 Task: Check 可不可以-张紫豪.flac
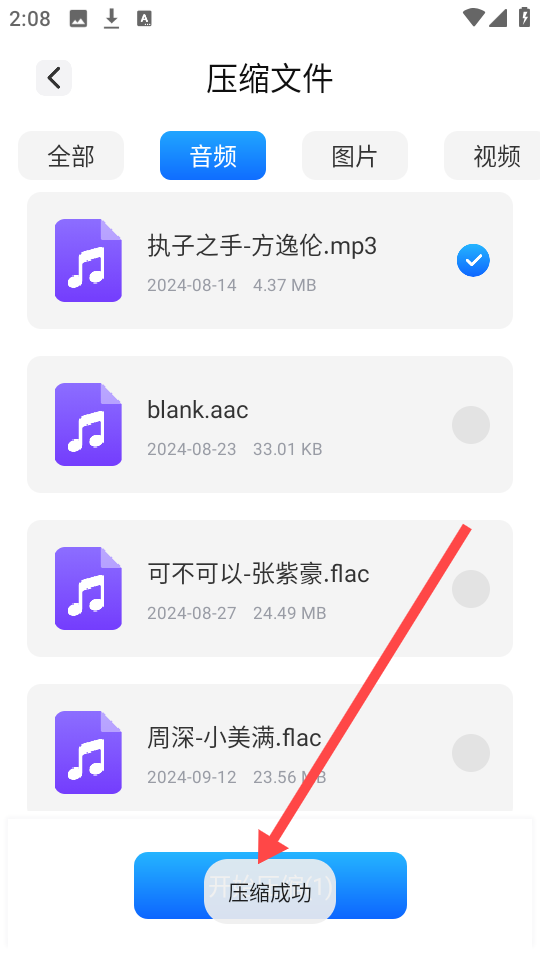(471, 588)
